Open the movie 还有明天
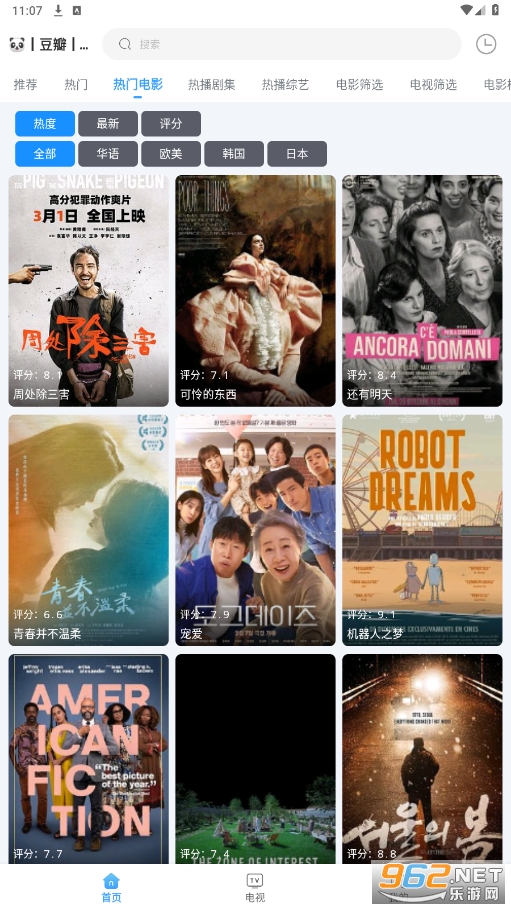The width and height of the screenshot is (511, 910). pyautogui.click(x=422, y=291)
